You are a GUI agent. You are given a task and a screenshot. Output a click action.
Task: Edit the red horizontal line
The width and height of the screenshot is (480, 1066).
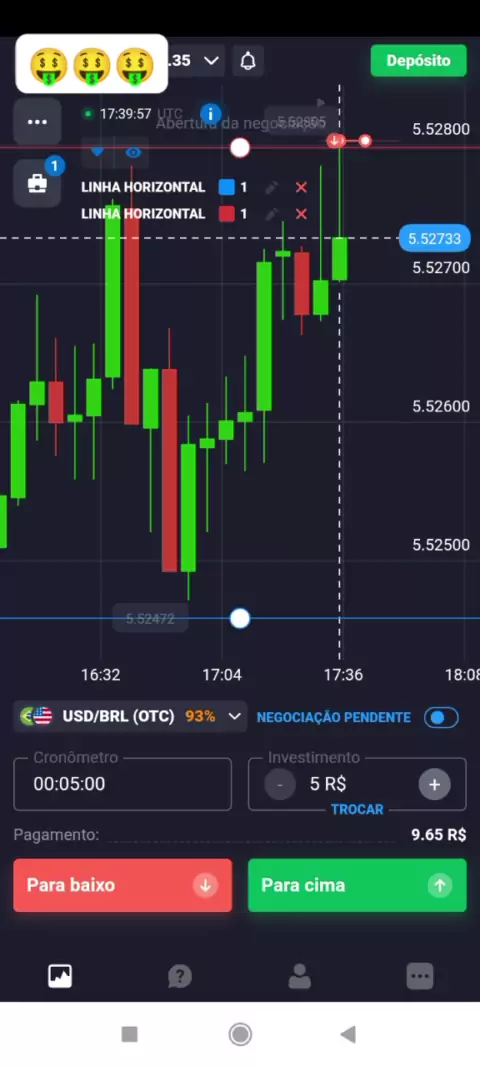(x=272, y=213)
